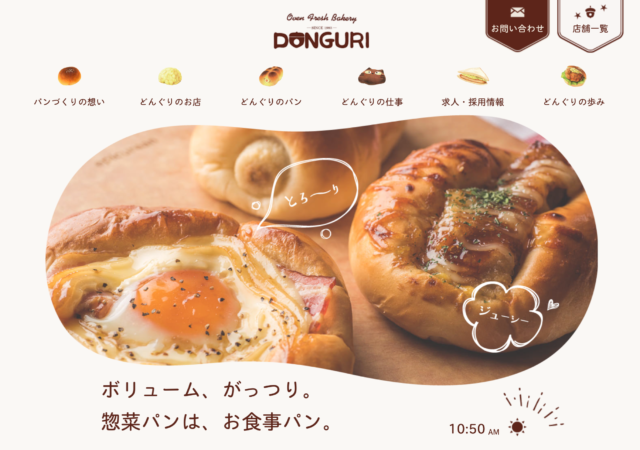Select どんぐりの仕事 navigation item
This screenshot has height=450, width=640.
tap(372, 86)
